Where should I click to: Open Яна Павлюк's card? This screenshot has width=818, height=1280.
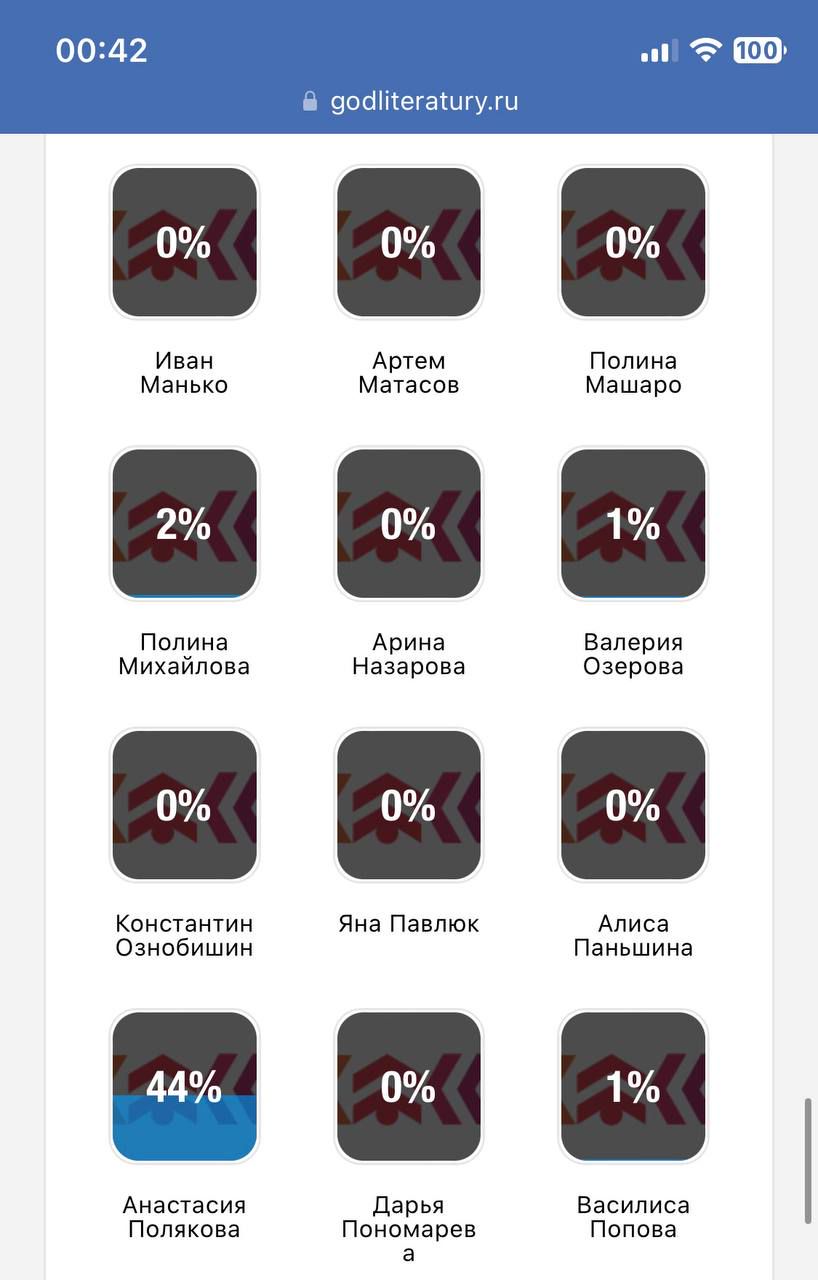click(408, 806)
